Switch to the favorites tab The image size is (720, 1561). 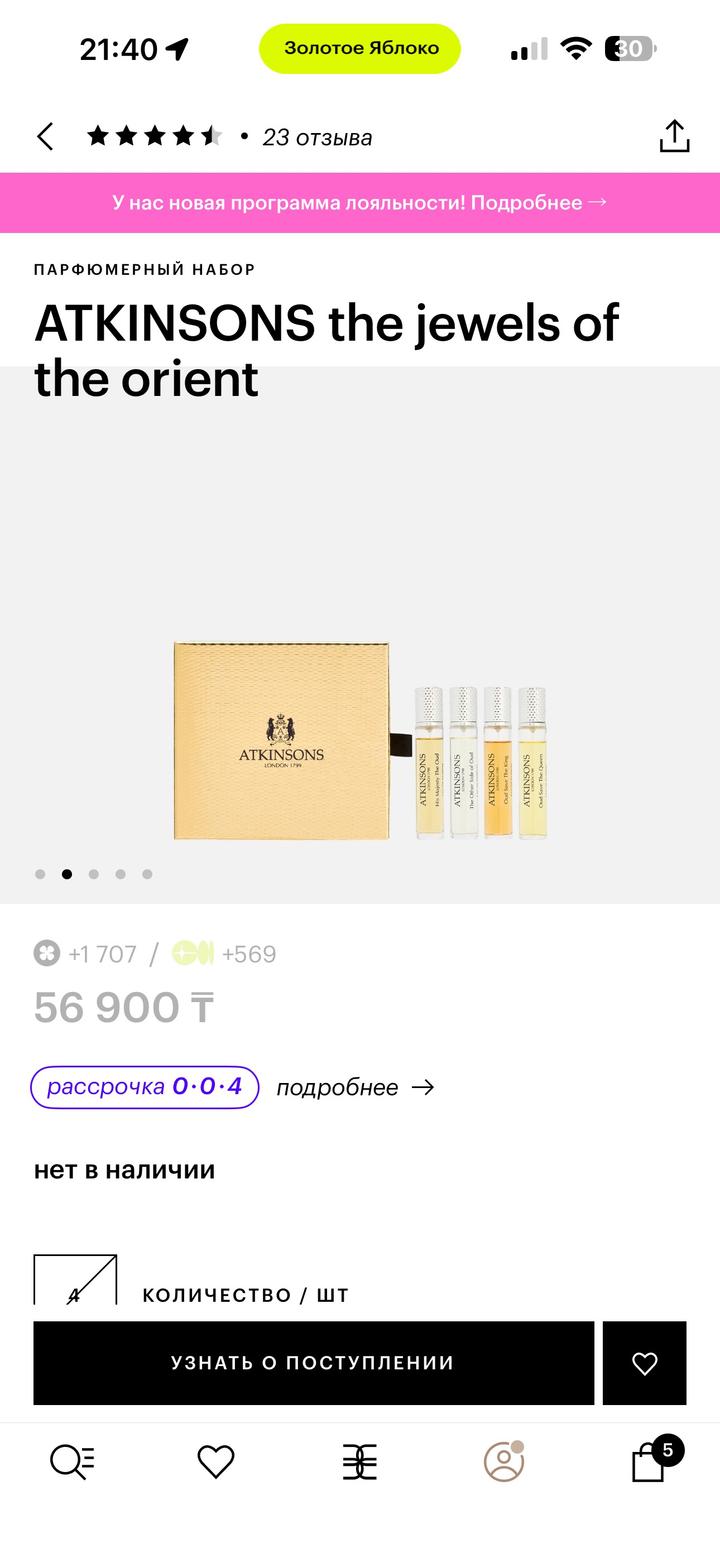[x=215, y=1462]
